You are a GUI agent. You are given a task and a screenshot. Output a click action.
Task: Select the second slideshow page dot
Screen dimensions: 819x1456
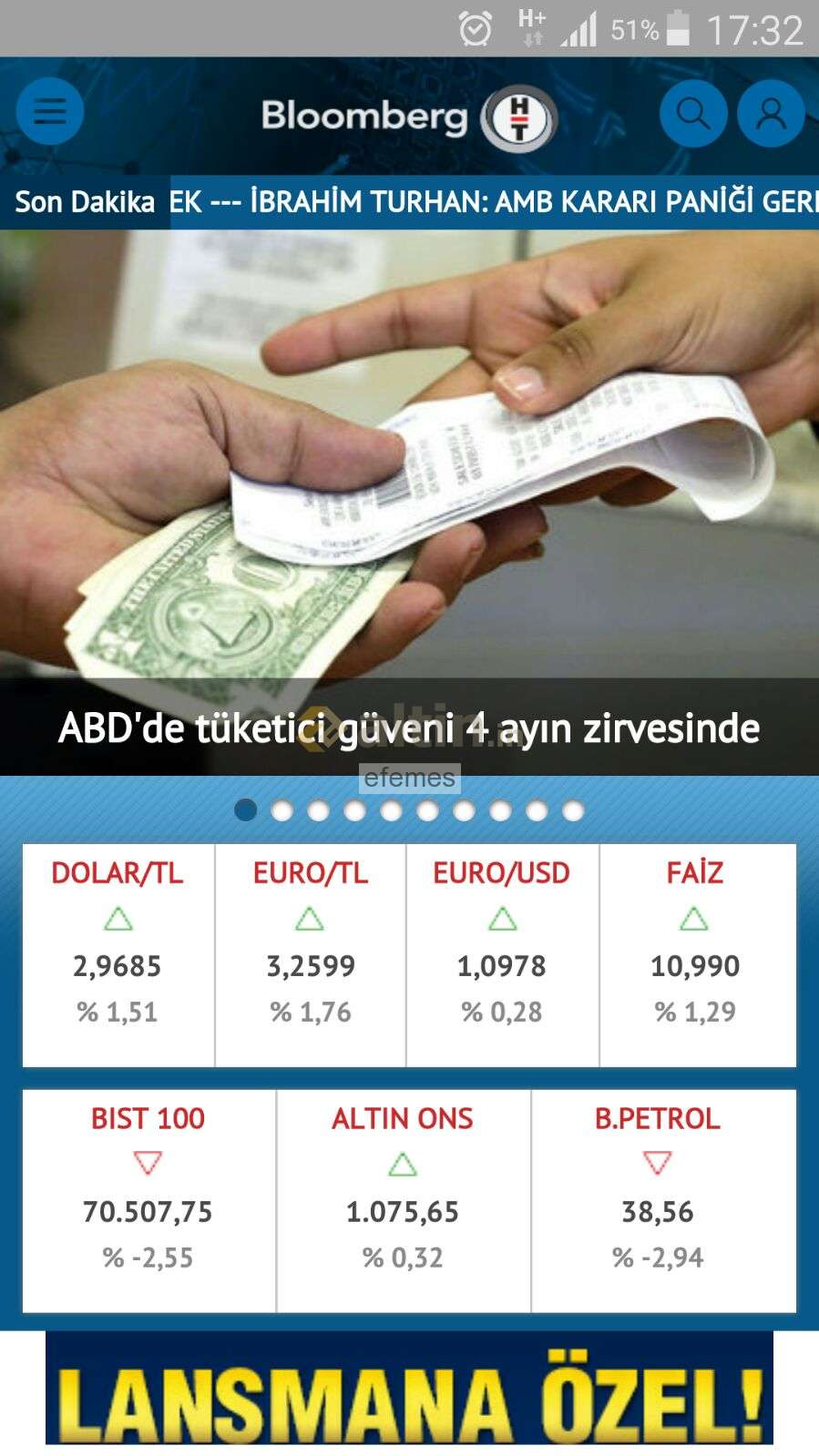[x=282, y=810]
